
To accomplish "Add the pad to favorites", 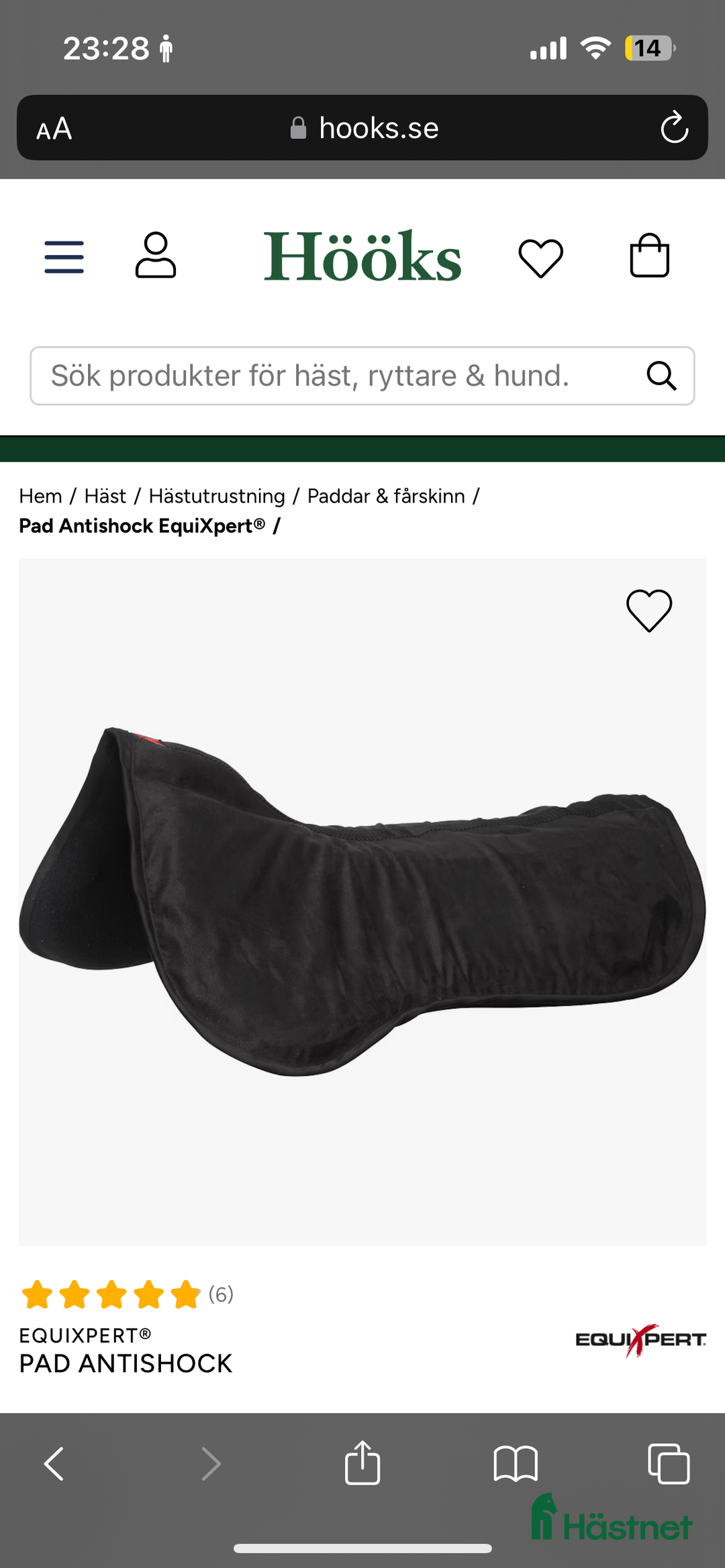I will click(649, 611).
